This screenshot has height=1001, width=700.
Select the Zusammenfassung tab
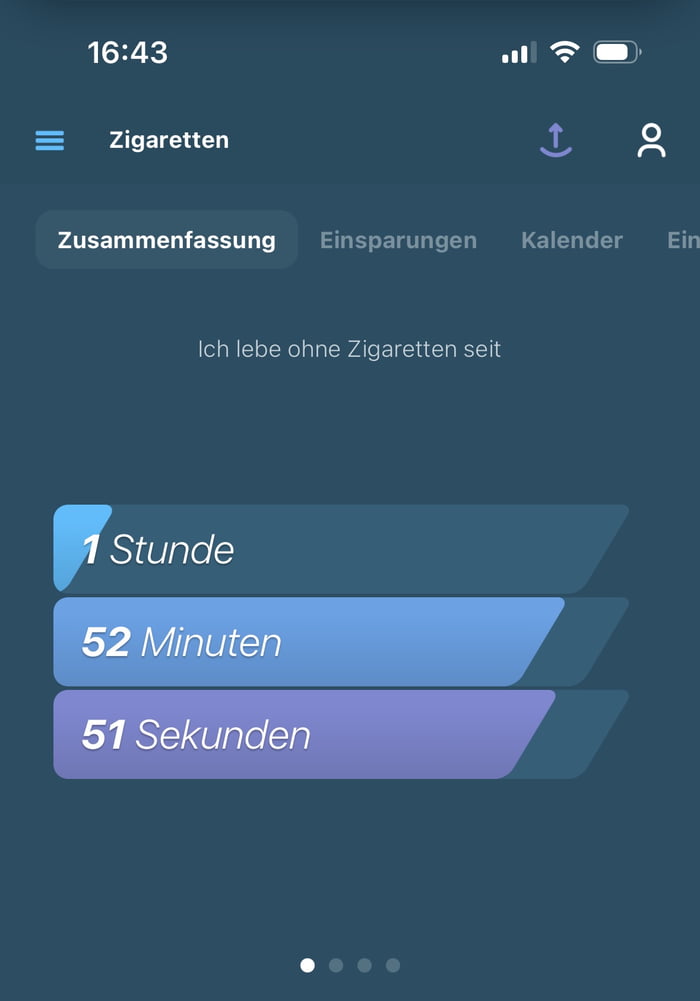pos(166,240)
